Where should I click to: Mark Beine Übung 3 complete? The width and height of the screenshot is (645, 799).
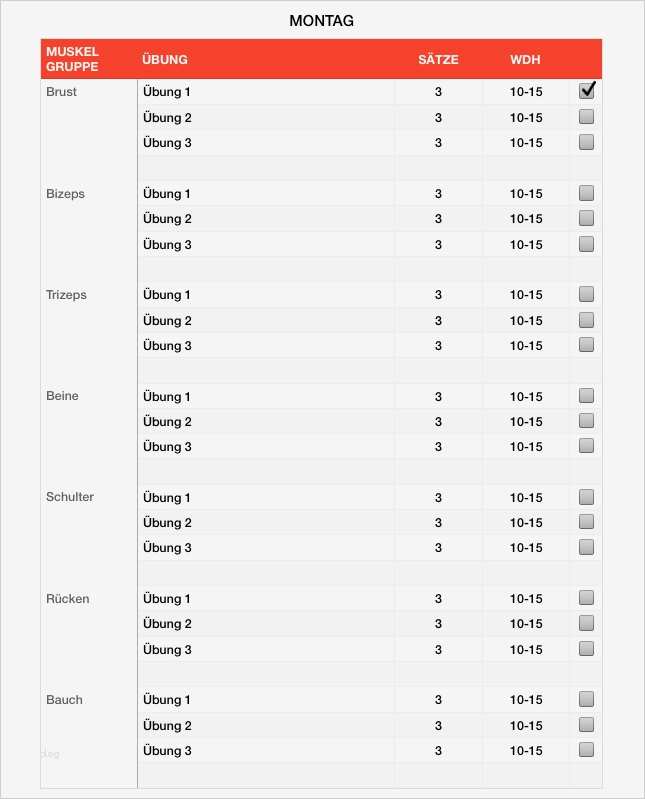click(586, 446)
